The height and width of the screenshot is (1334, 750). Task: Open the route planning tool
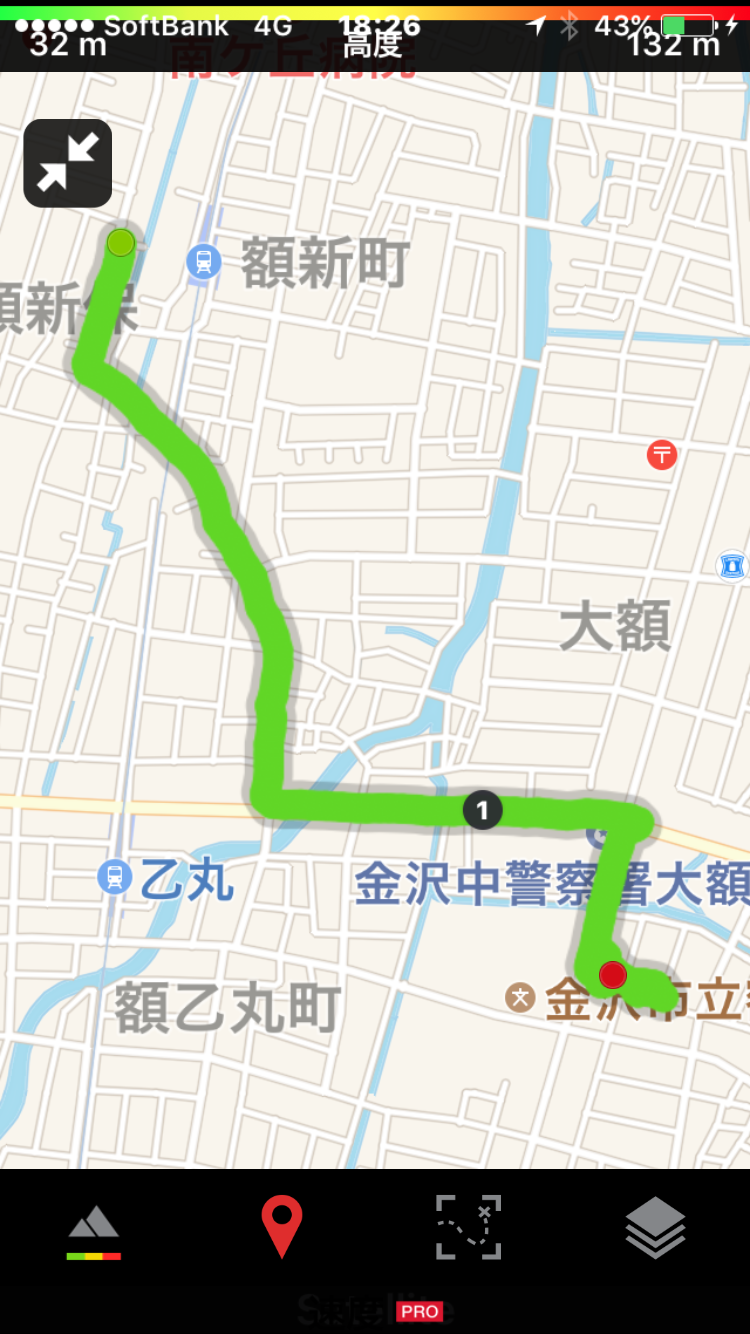coord(468,1226)
